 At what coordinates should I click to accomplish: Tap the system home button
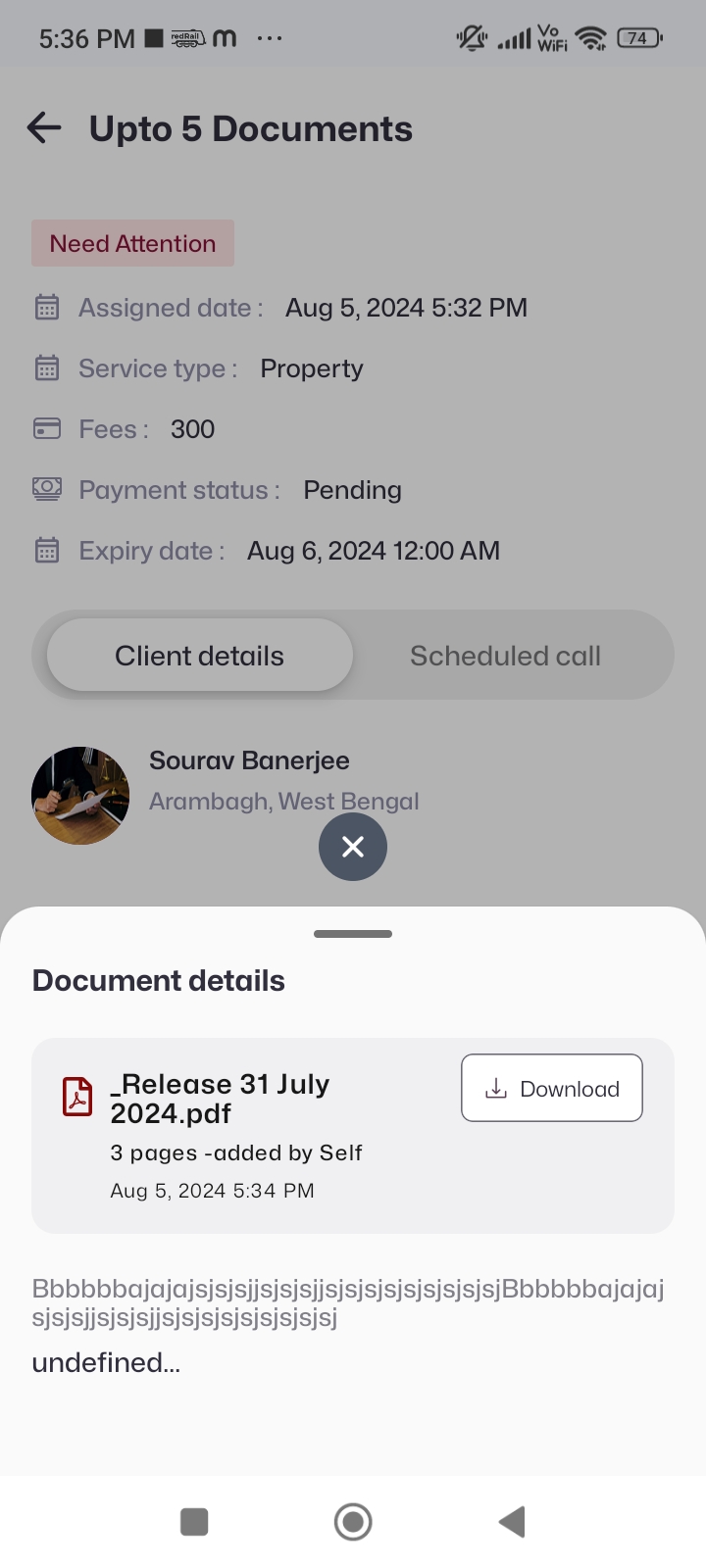(x=353, y=1522)
